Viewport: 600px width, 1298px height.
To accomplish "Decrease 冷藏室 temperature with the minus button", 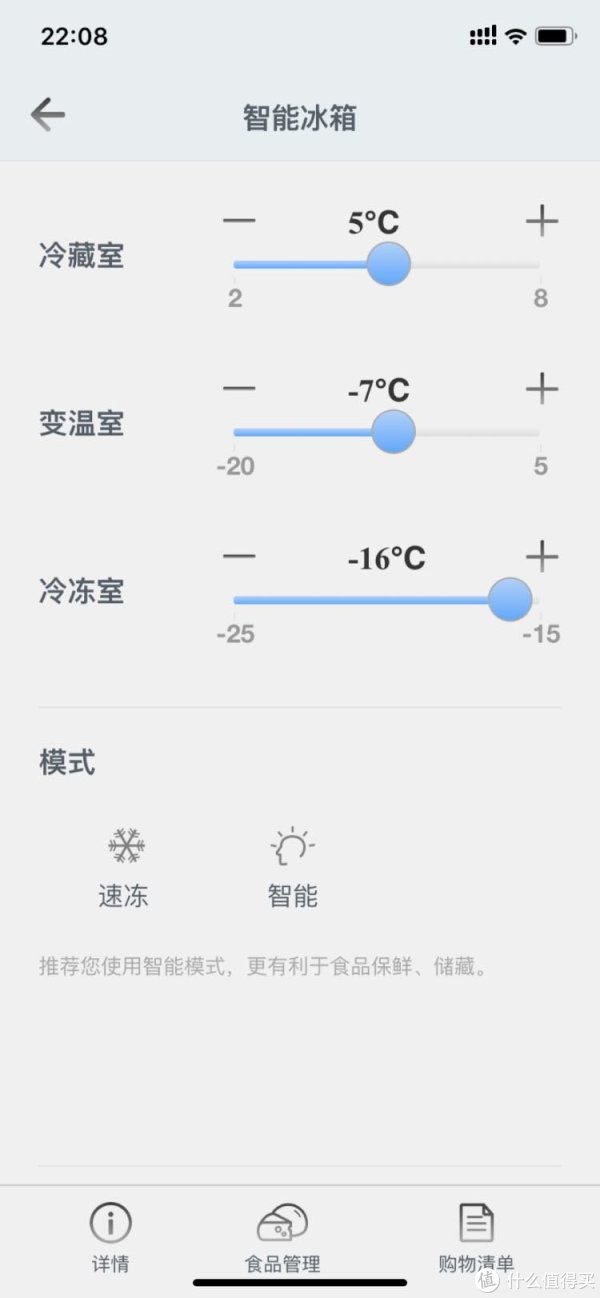I will [x=239, y=221].
